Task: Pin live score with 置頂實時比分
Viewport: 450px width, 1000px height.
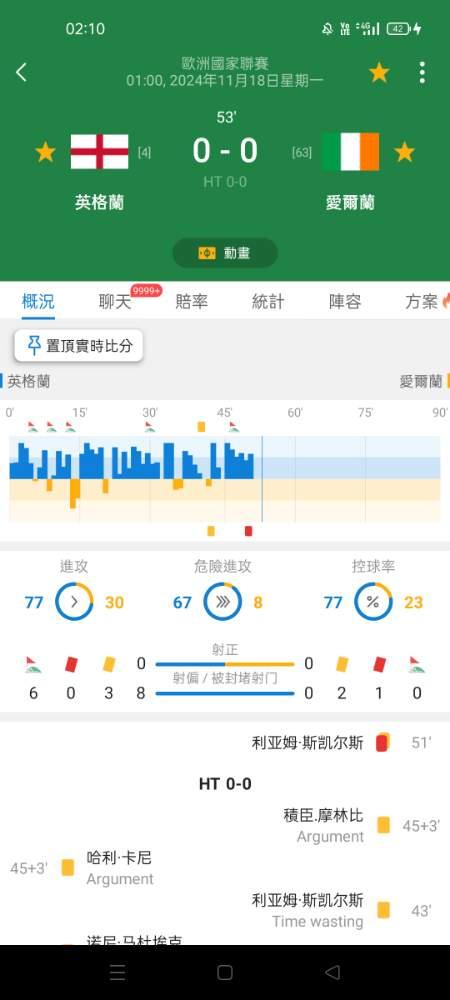Action: point(79,346)
